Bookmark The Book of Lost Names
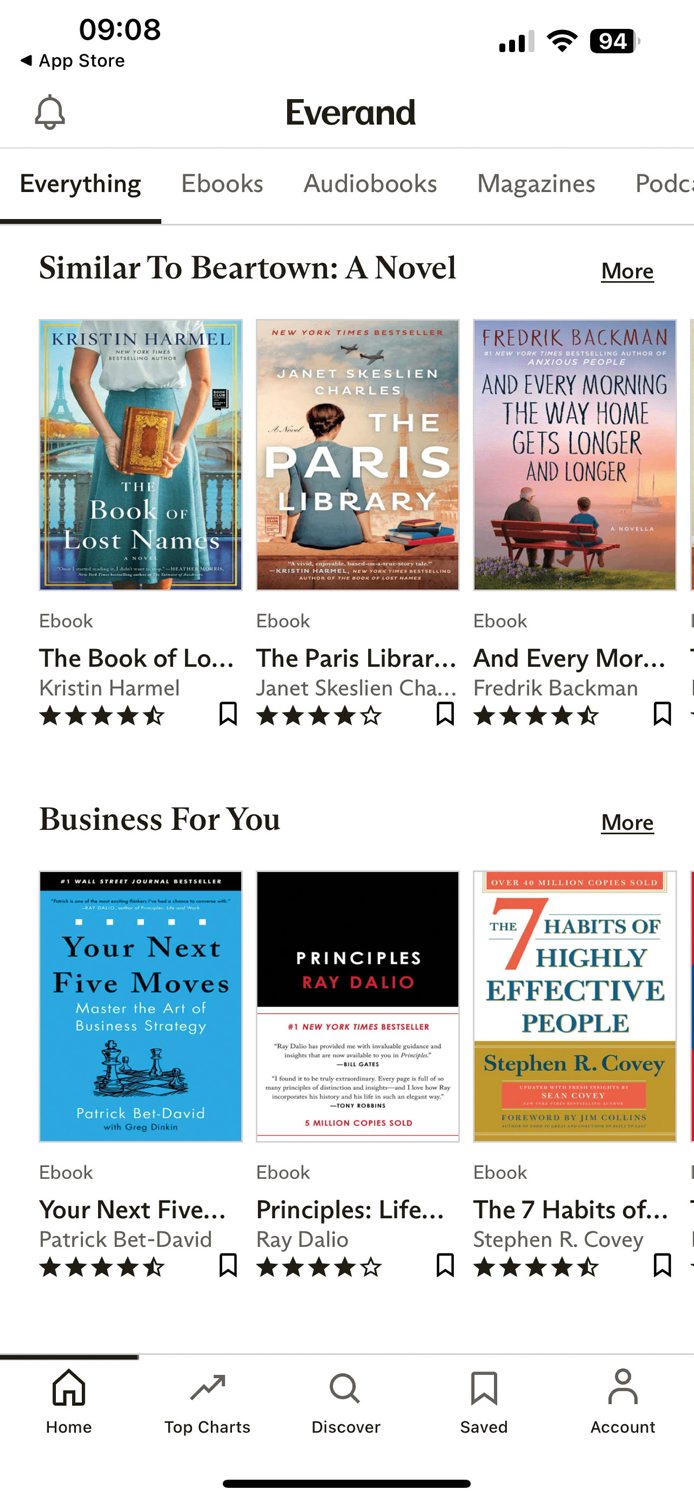The width and height of the screenshot is (694, 1500). point(228,714)
